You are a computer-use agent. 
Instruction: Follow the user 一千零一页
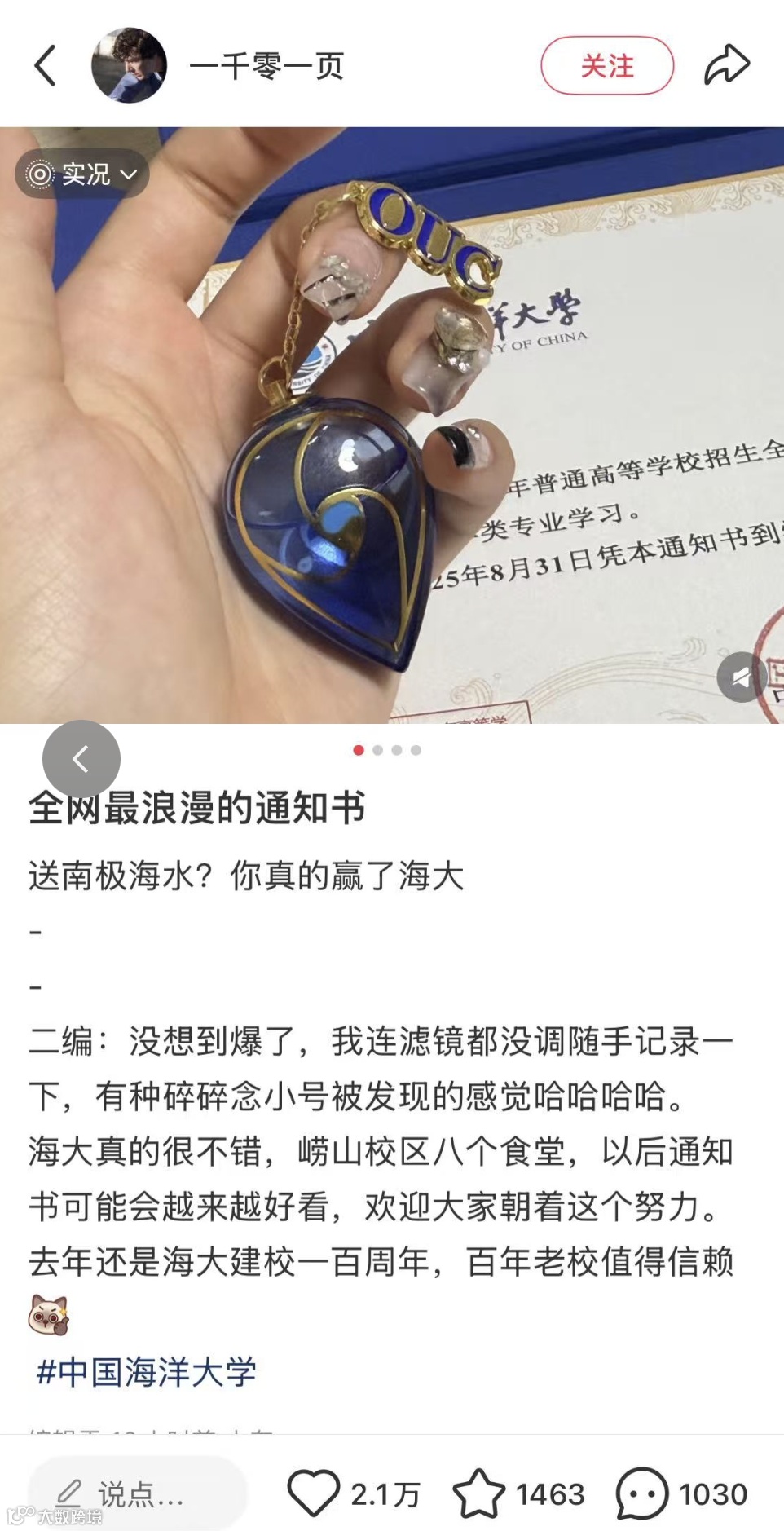(x=607, y=65)
